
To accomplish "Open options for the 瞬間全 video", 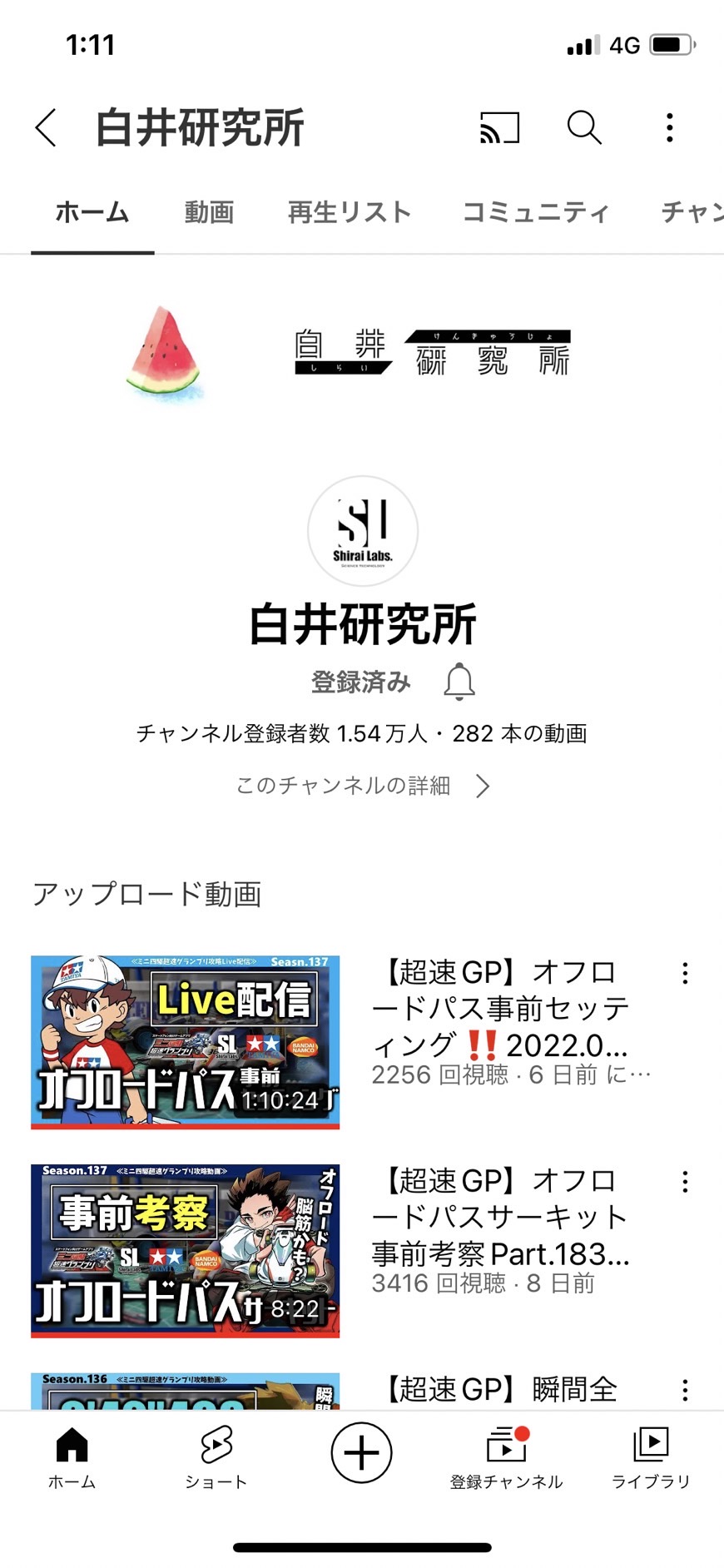I will [x=685, y=1389].
